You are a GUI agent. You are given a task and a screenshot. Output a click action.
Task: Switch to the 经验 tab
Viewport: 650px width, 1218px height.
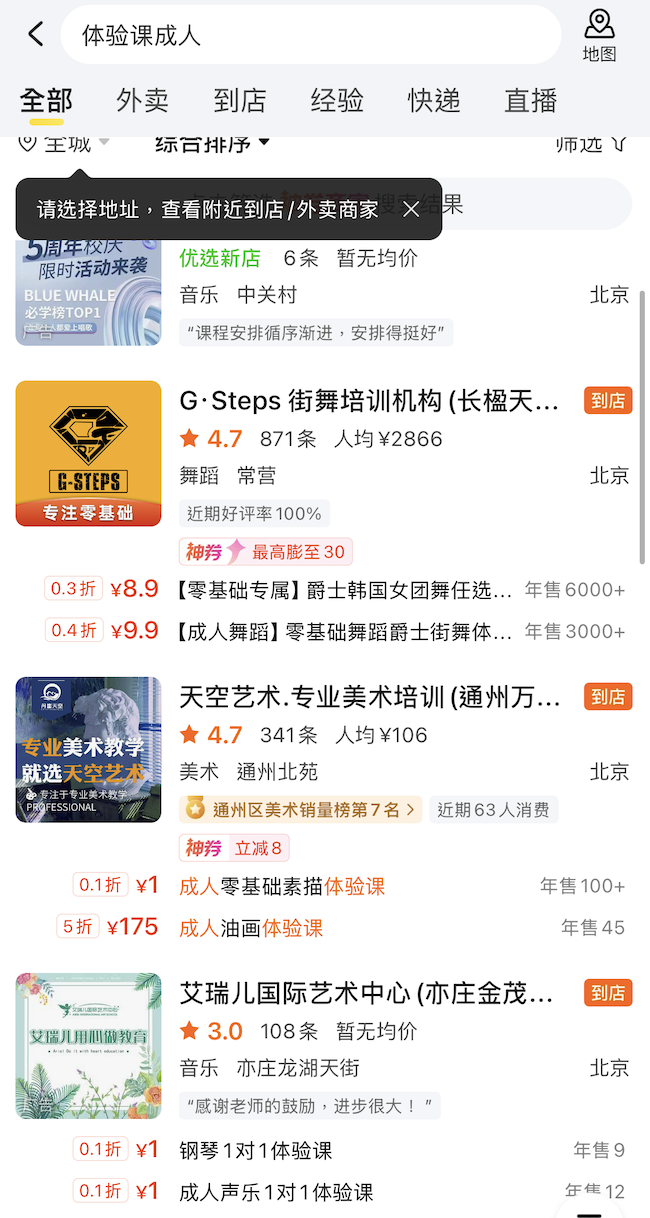coord(336,101)
